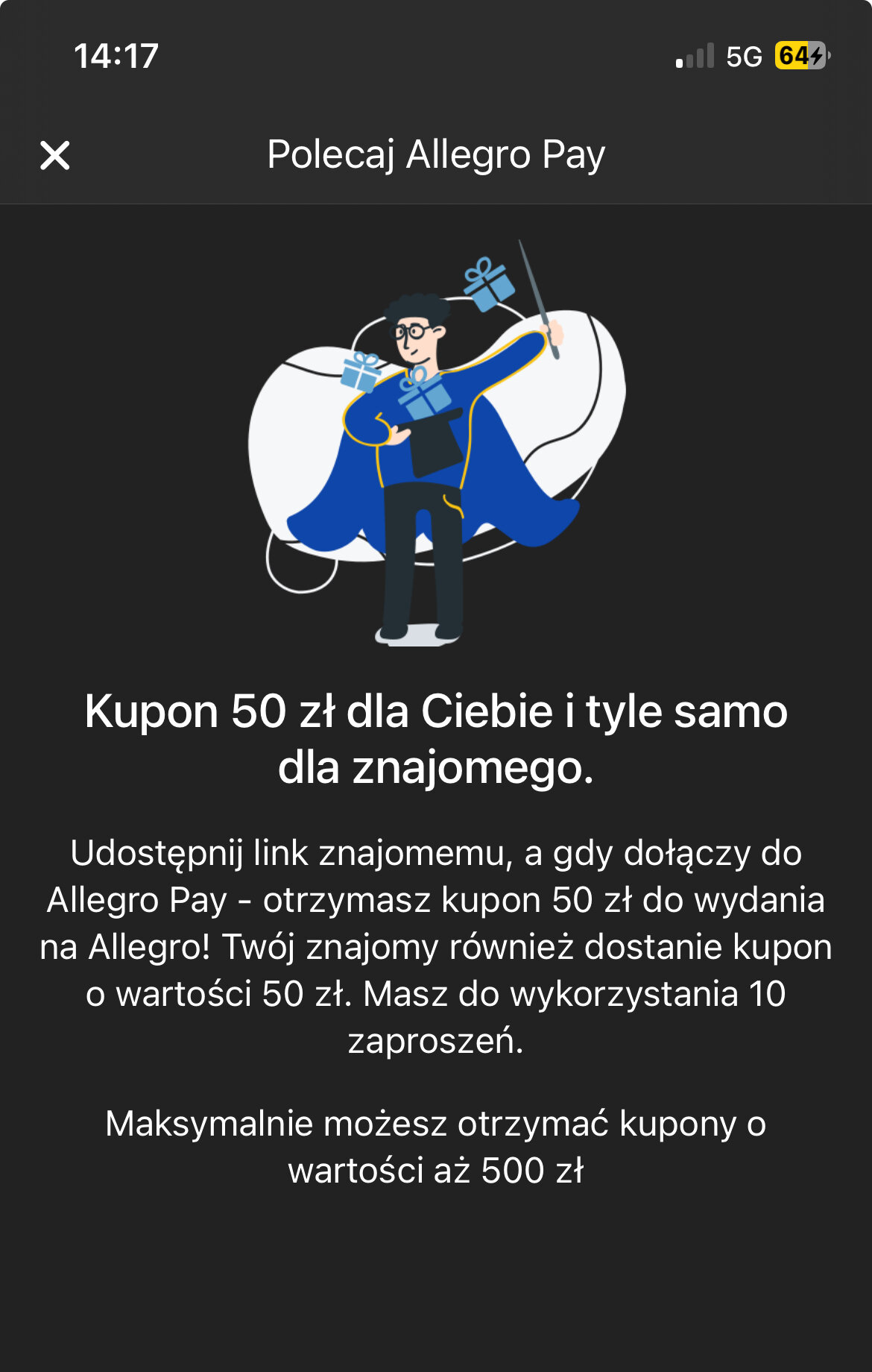Screen dimensions: 872x1372
Task: Close the Polecaj Allegro Pay screen
Action: (x=55, y=156)
